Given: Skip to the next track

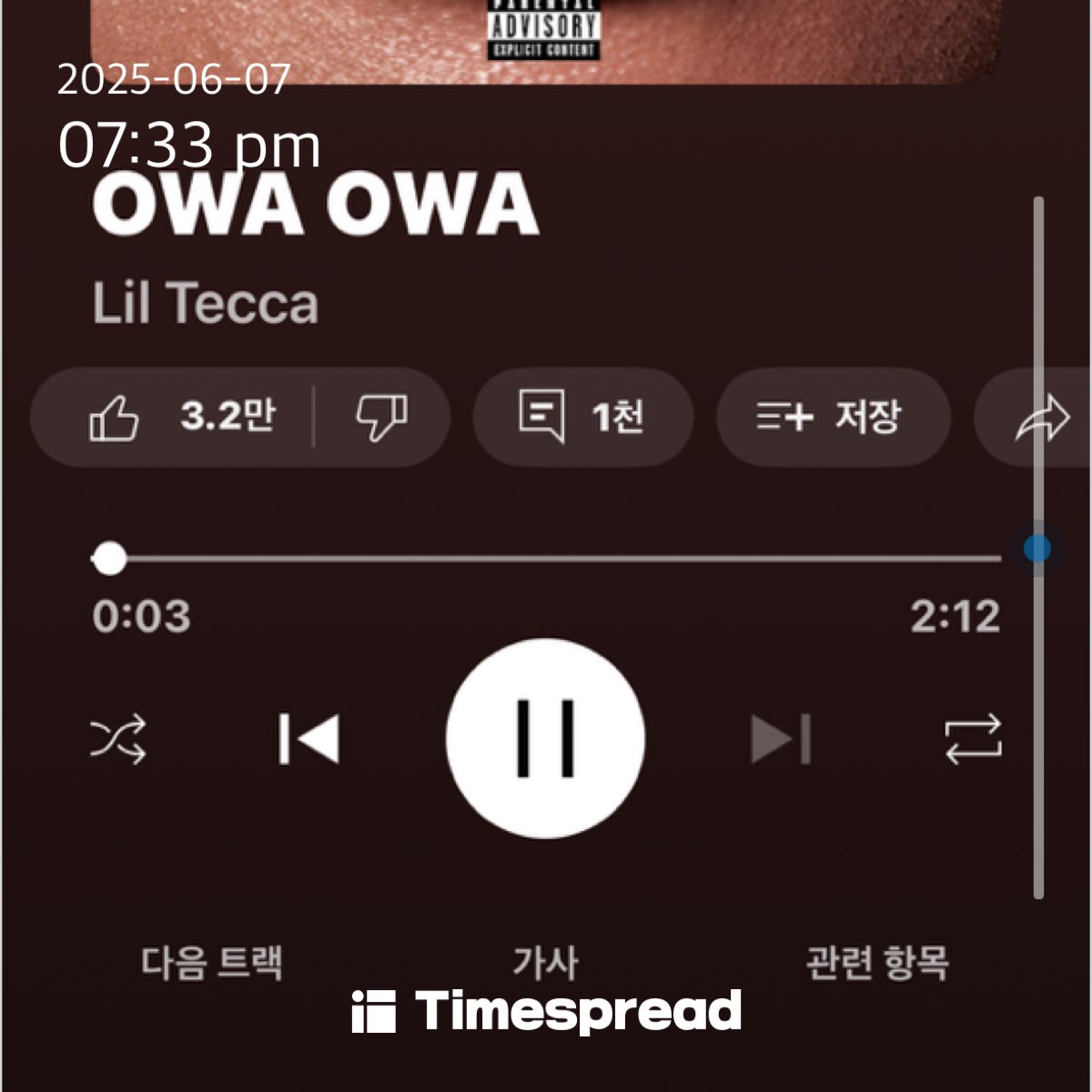Looking at the screenshot, I should [x=781, y=738].
